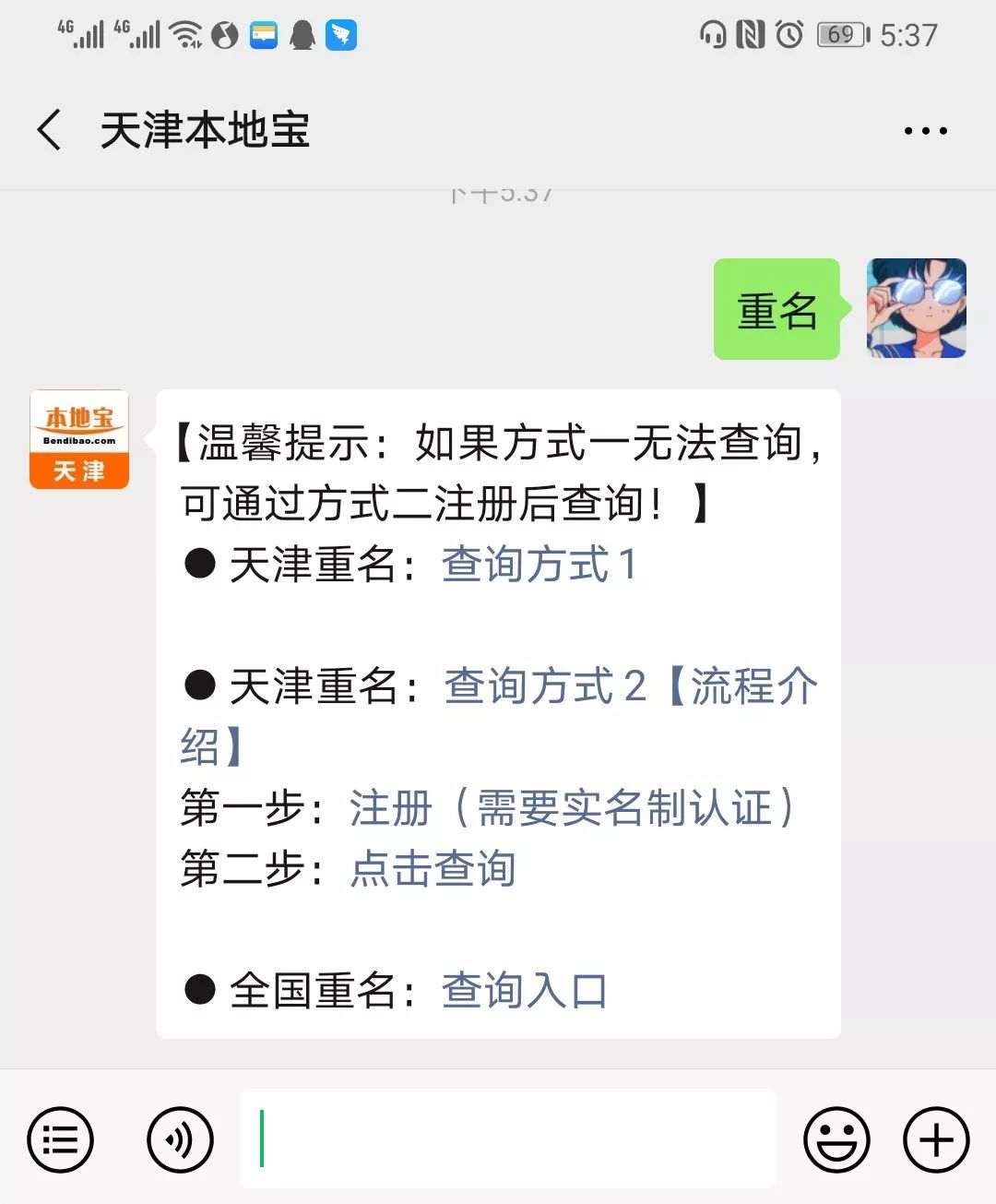
Task: Open 查询方式1 for Tianjin name query
Action: [x=539, y=564]
